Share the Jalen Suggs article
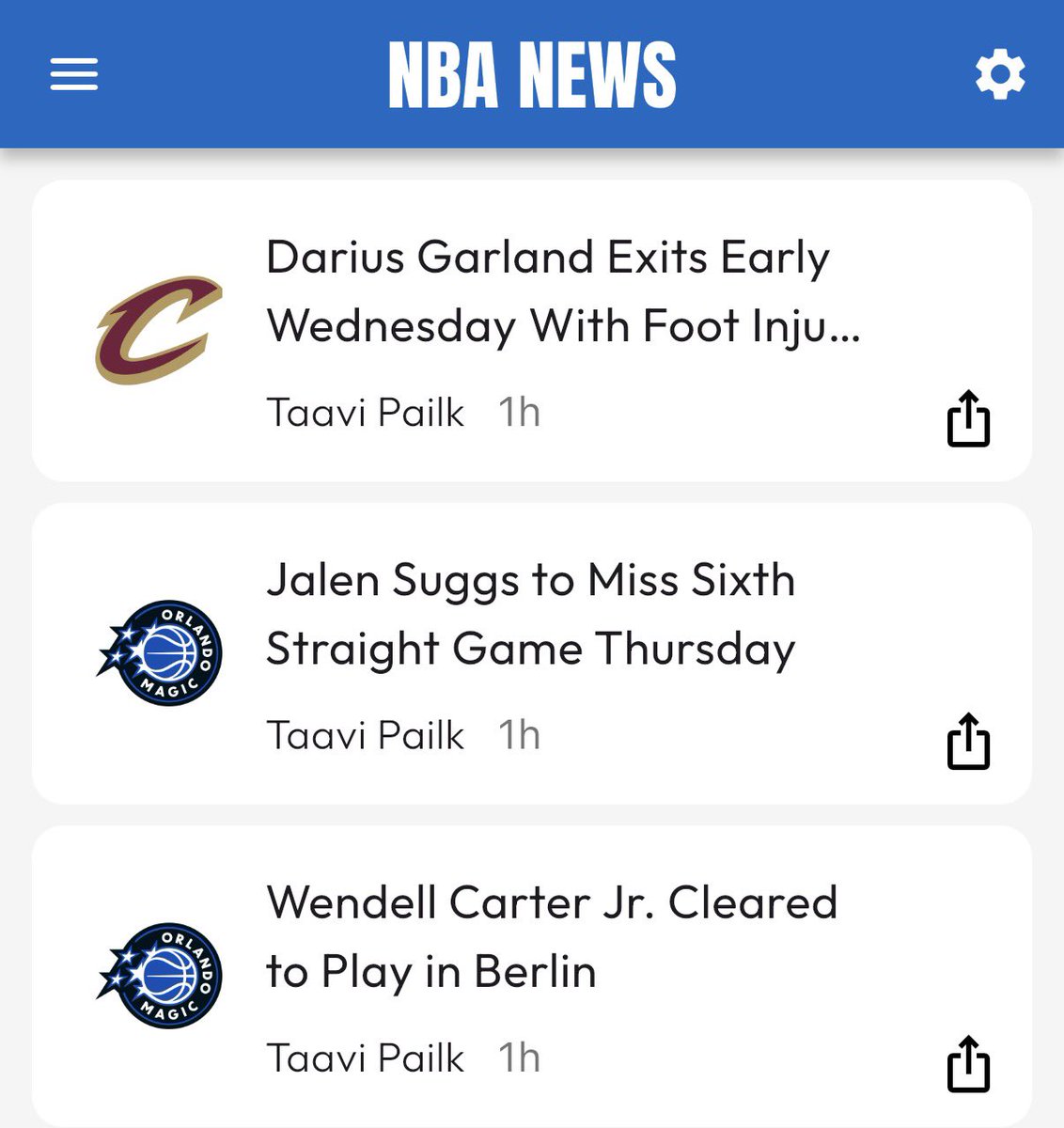This screenshot has width=1064, height=1128. [x=968, y=742]
